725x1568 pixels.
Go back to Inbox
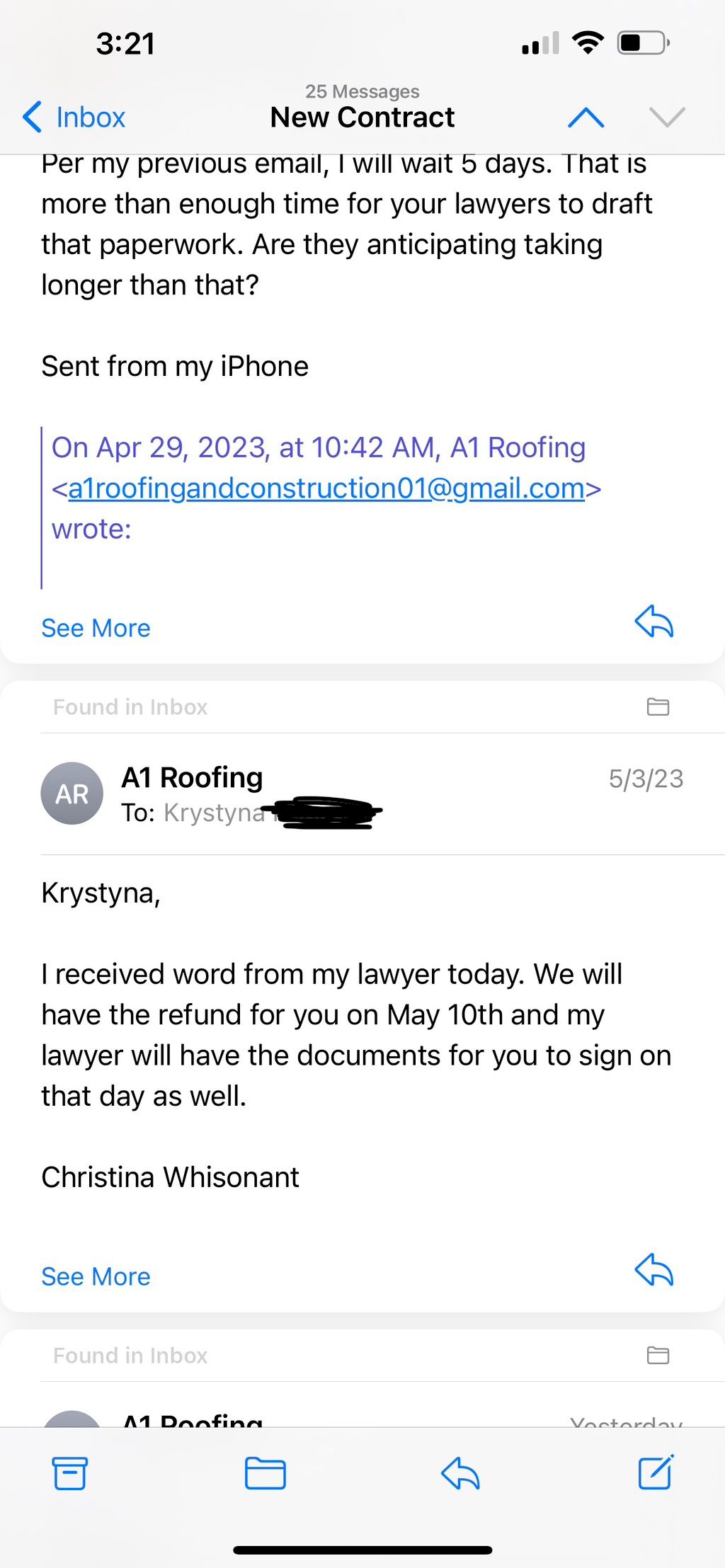74,117
